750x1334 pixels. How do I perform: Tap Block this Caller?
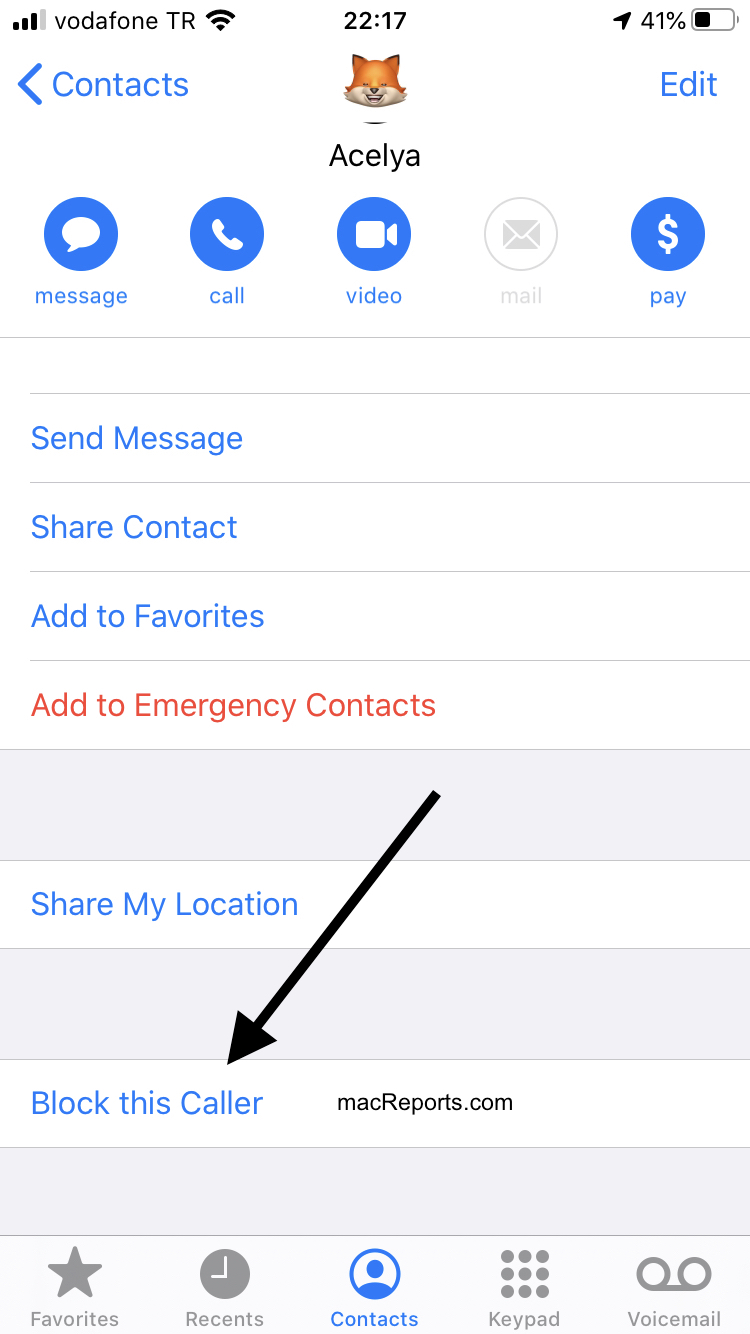(146, 1103)
